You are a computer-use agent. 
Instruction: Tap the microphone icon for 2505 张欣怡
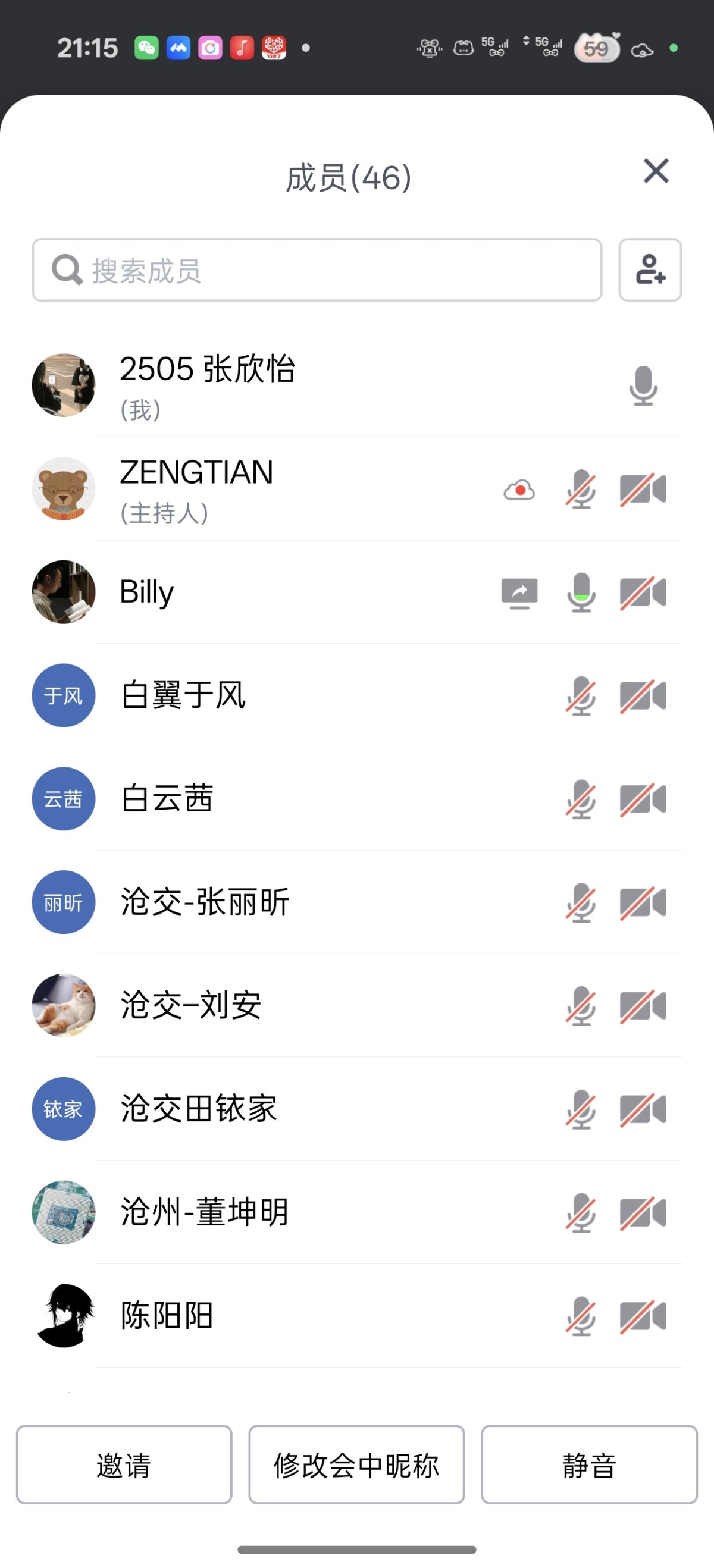[643, 385]
